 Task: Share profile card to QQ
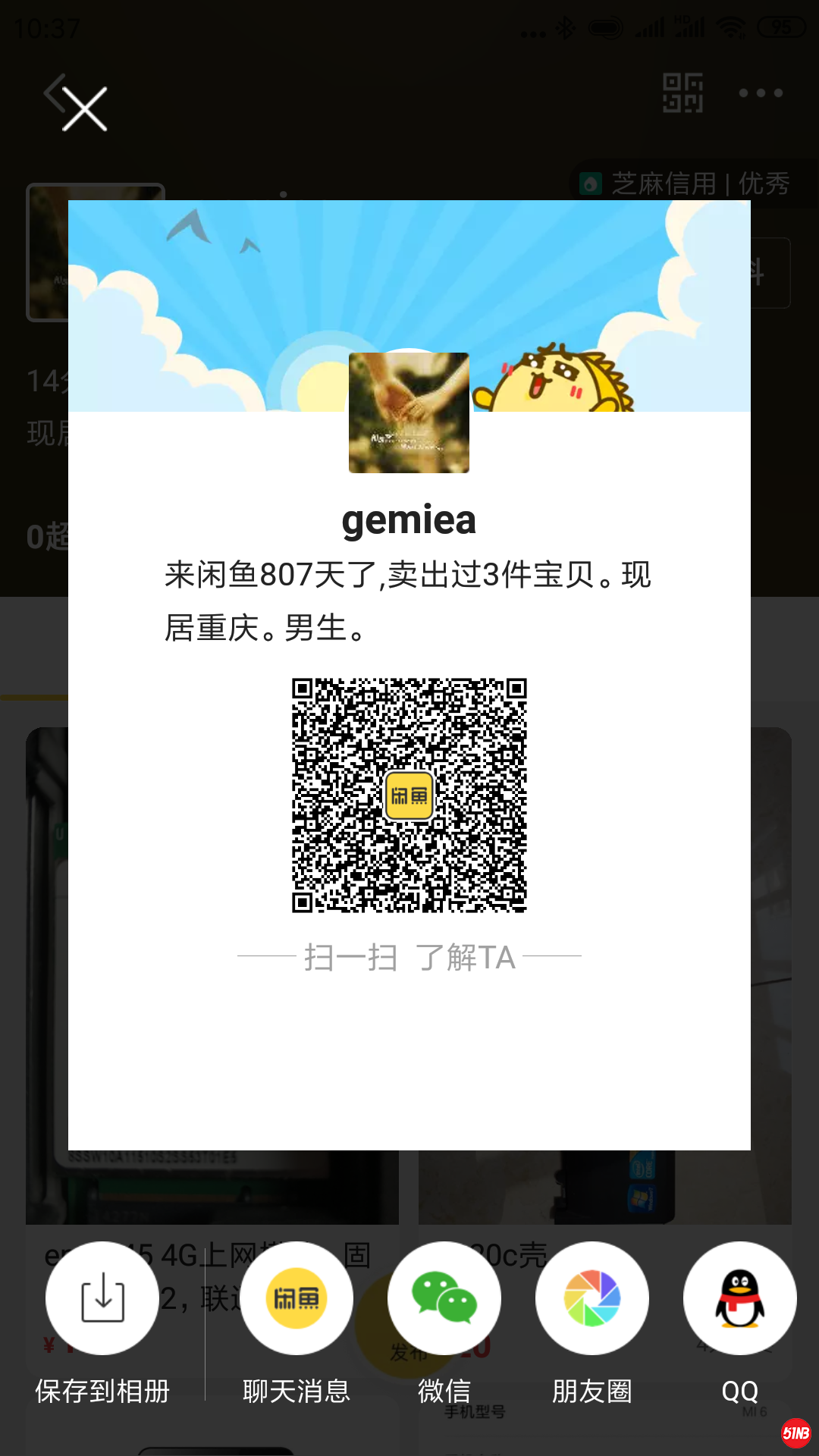coord(740,1298)
